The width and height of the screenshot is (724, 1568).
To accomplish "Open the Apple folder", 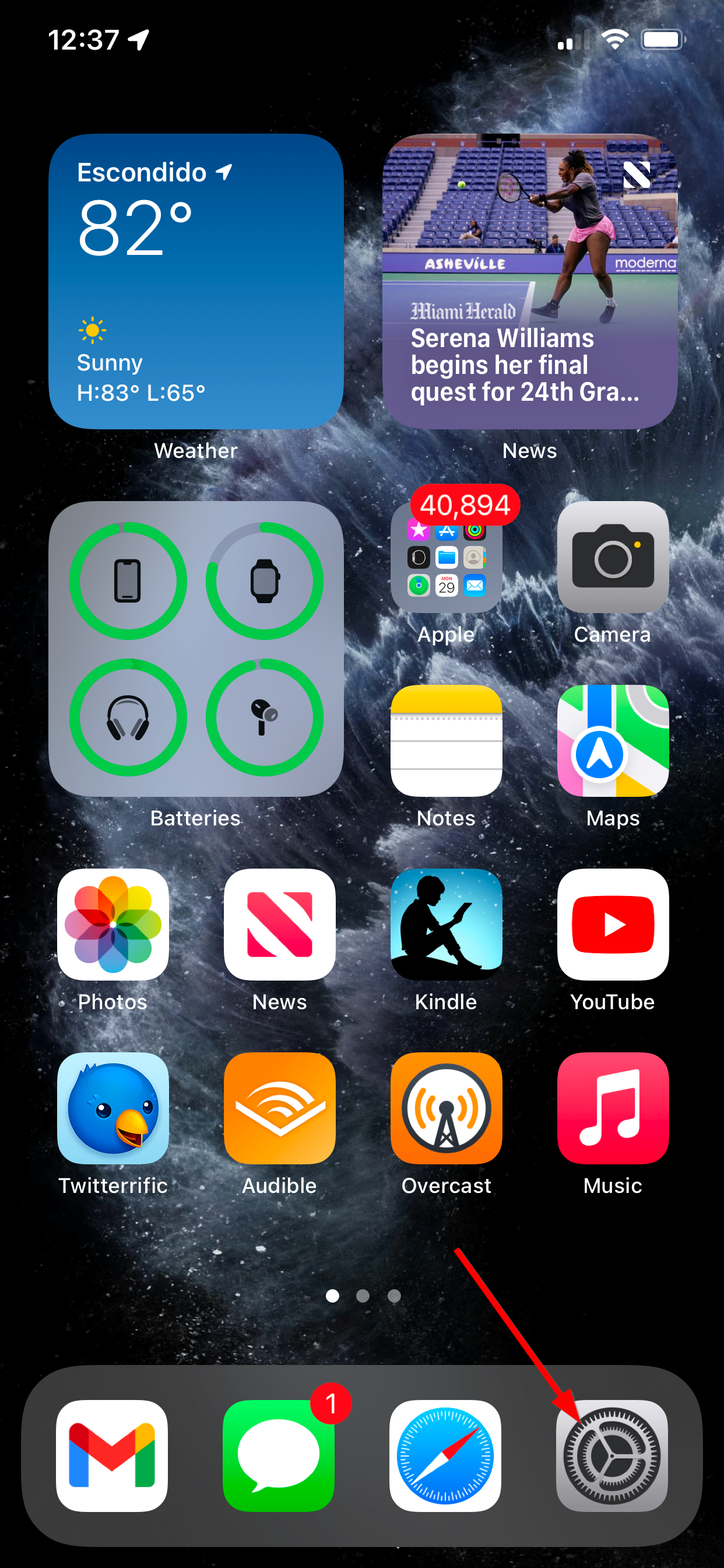I will click(446, 557).
